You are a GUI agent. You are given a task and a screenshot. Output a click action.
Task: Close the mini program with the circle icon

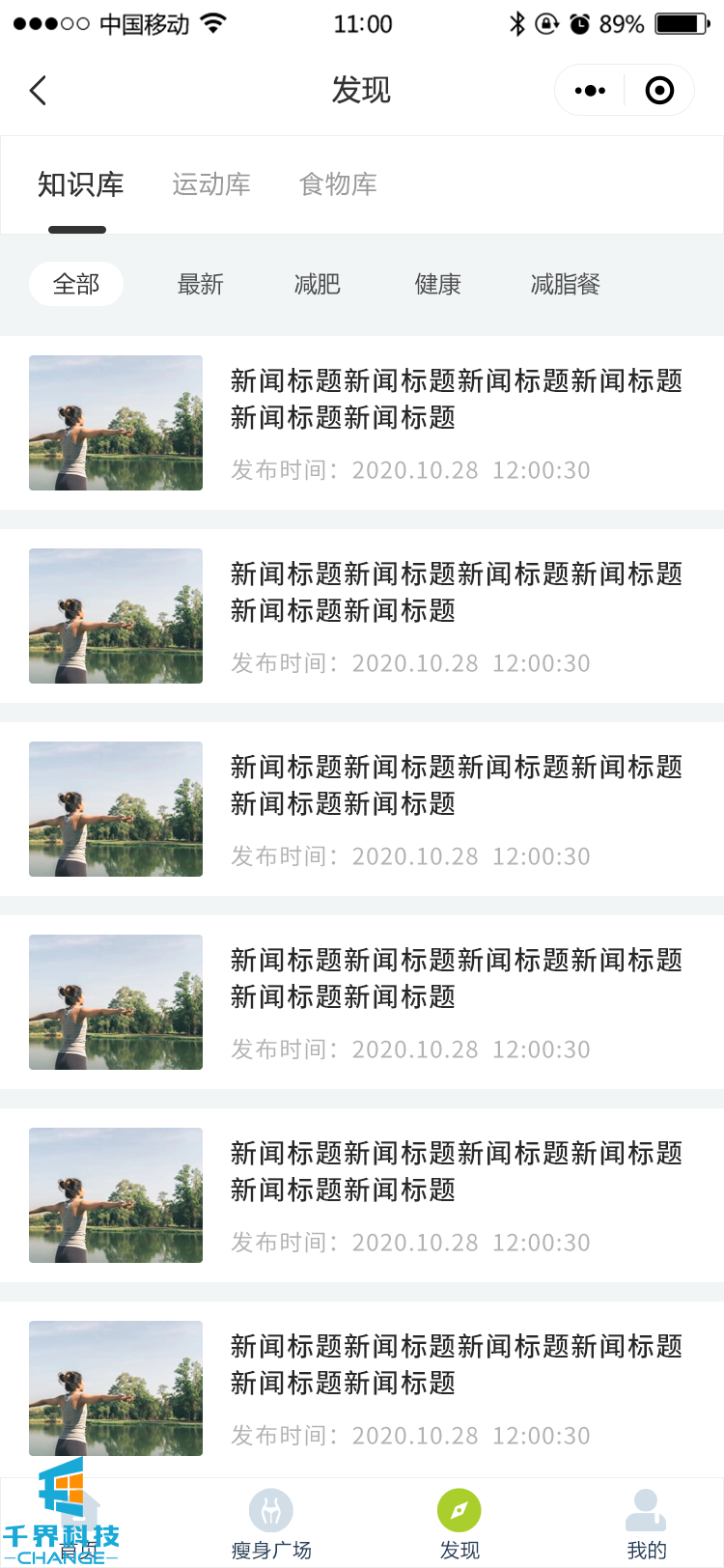(659, 91)
